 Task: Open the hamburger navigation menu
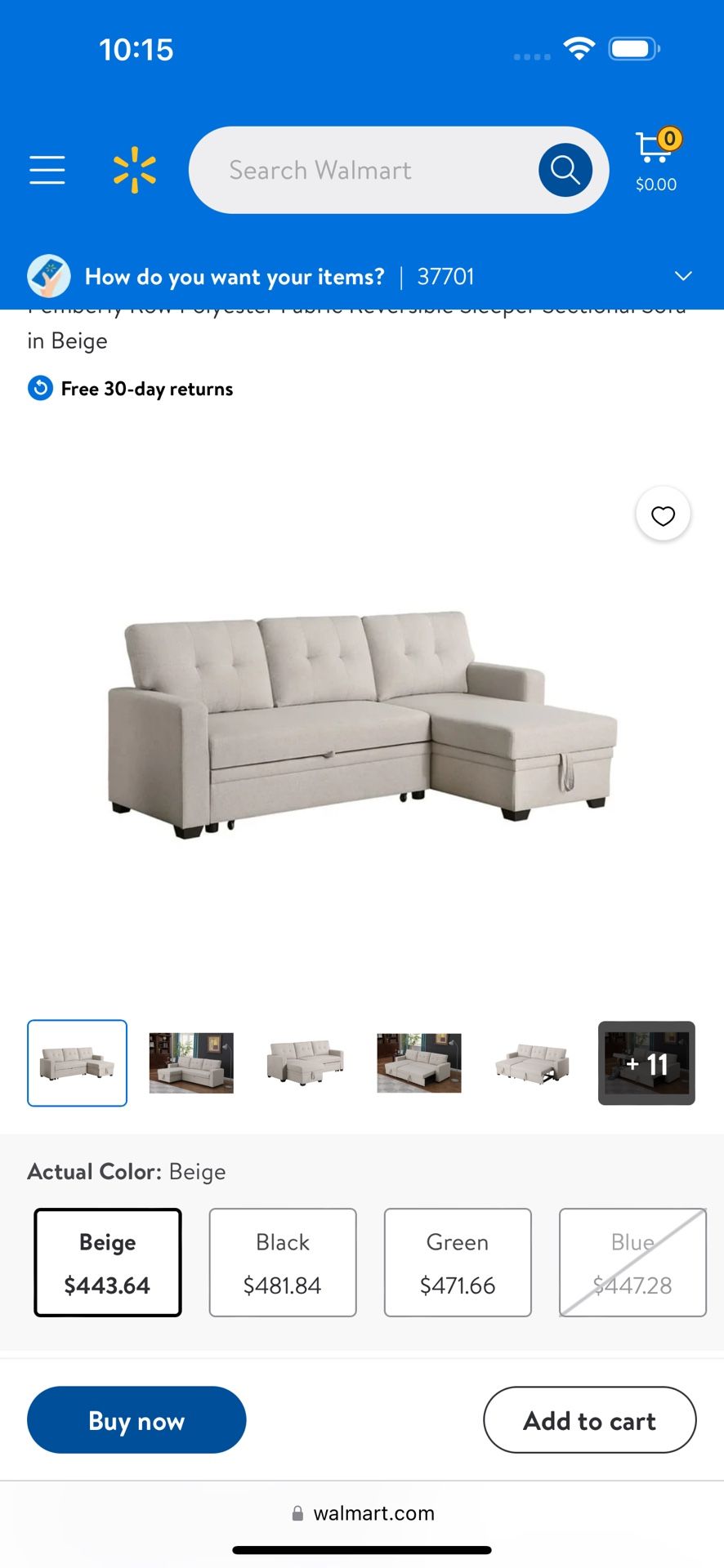tap(47, 169)
